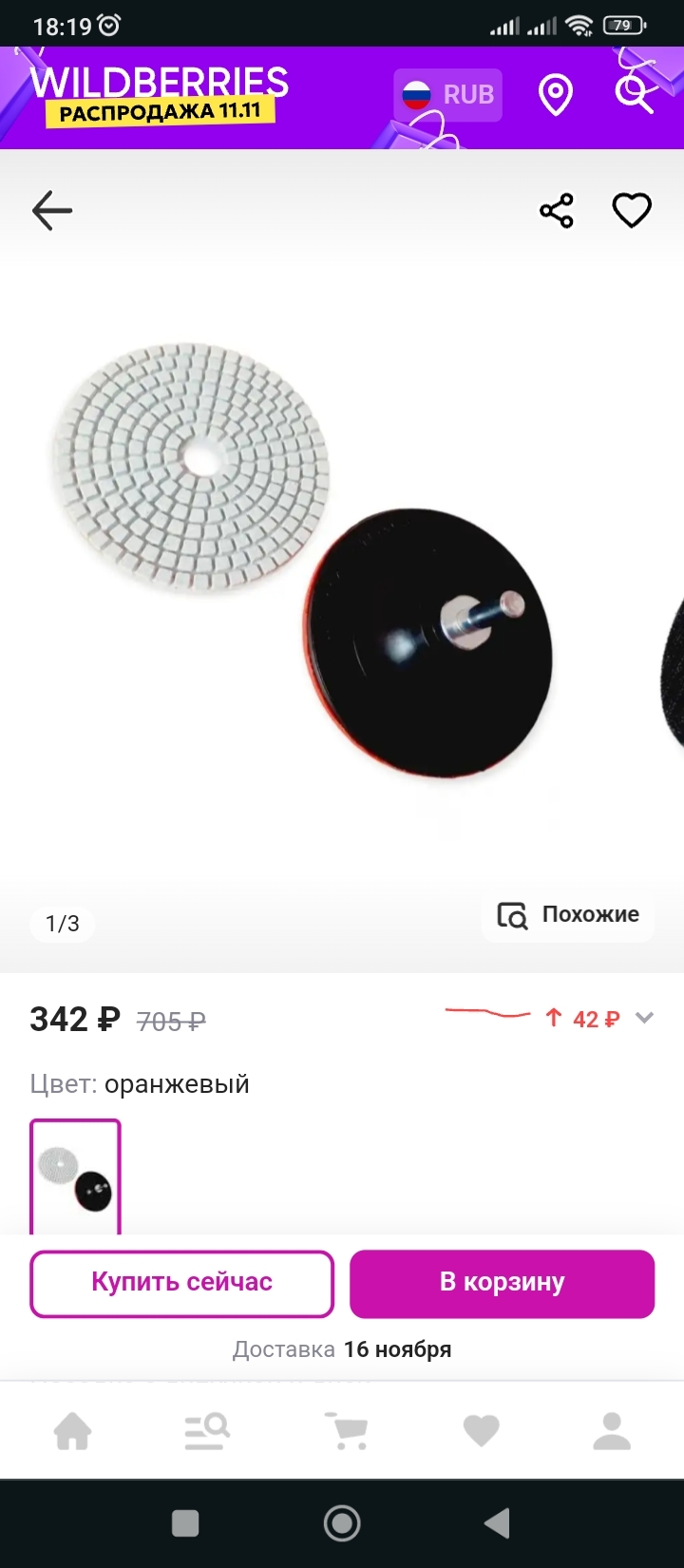Tap the system home button

point(342,1523)
